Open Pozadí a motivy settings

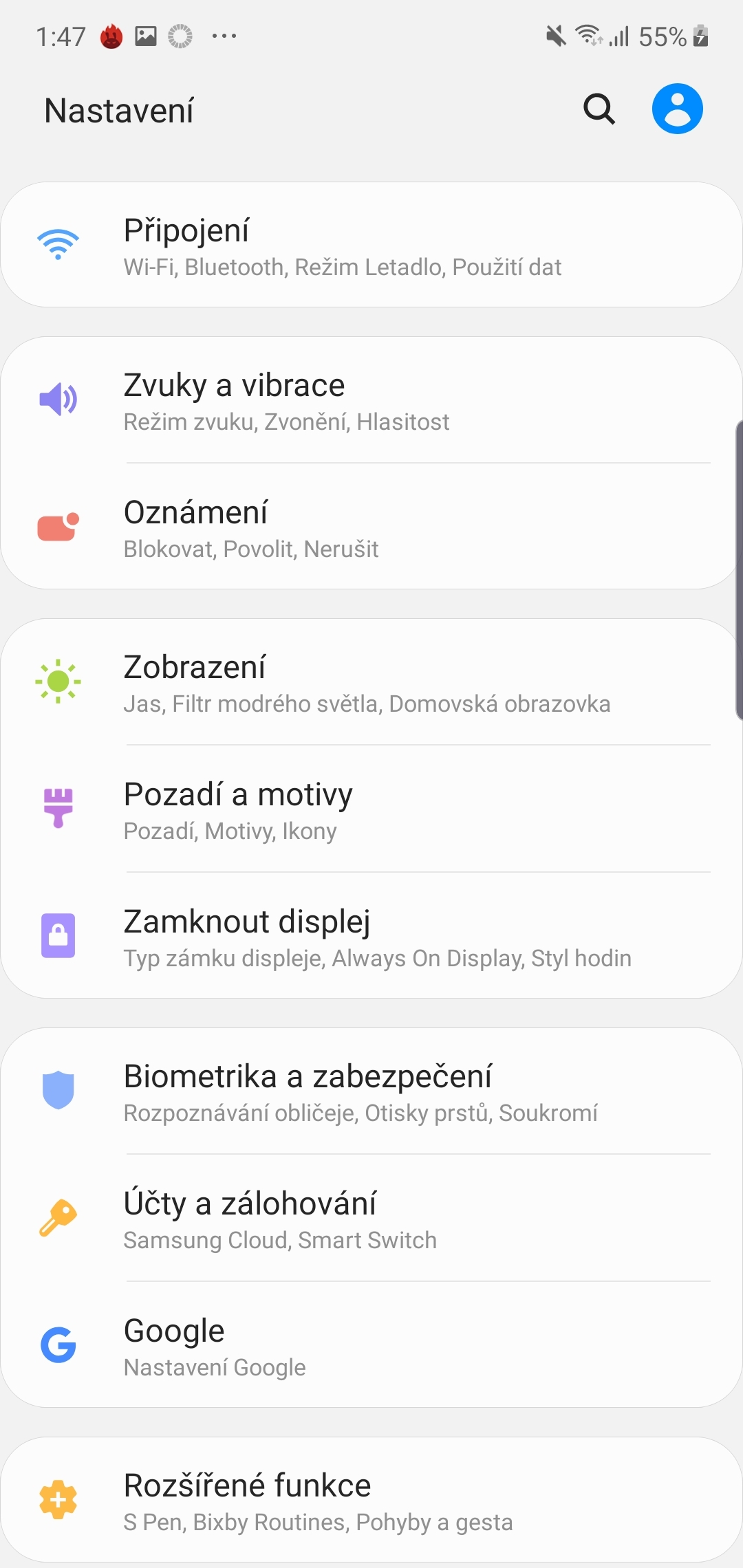point(371,809)
